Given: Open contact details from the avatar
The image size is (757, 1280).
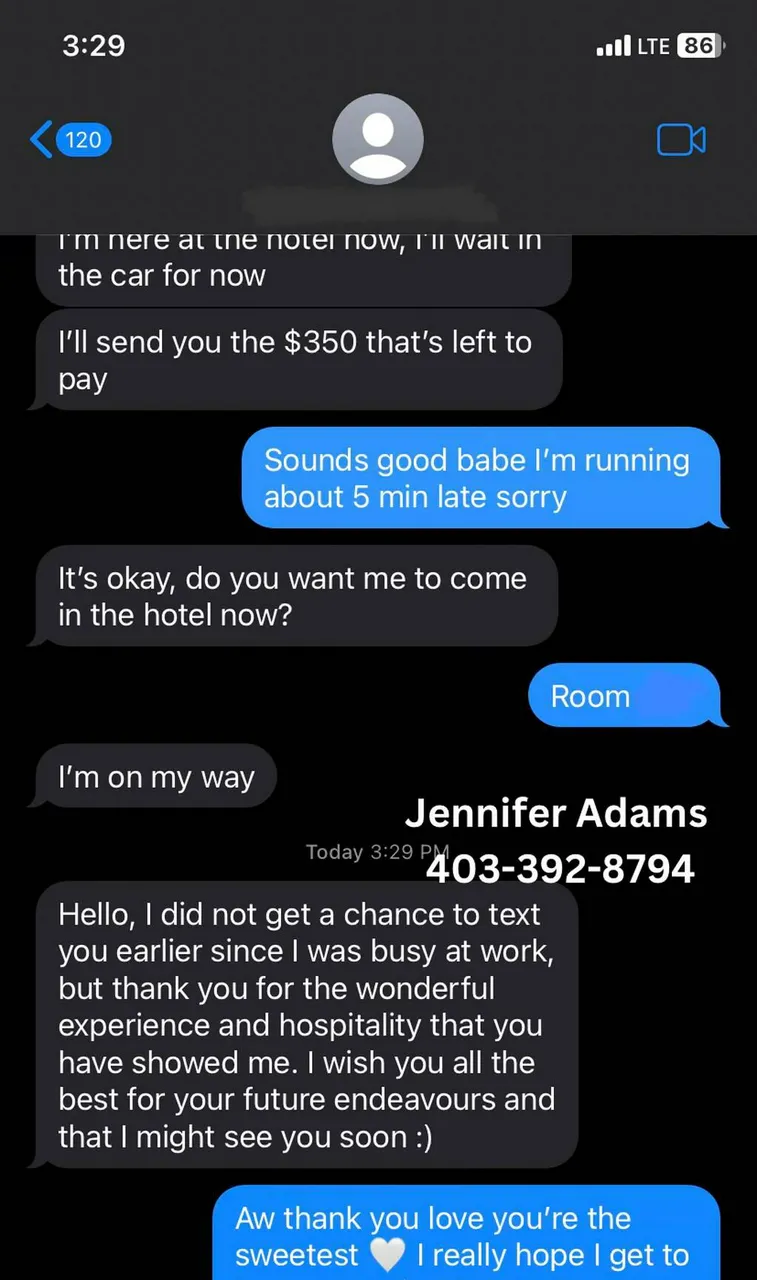Looking at the screenshot, I should [378, 140].
